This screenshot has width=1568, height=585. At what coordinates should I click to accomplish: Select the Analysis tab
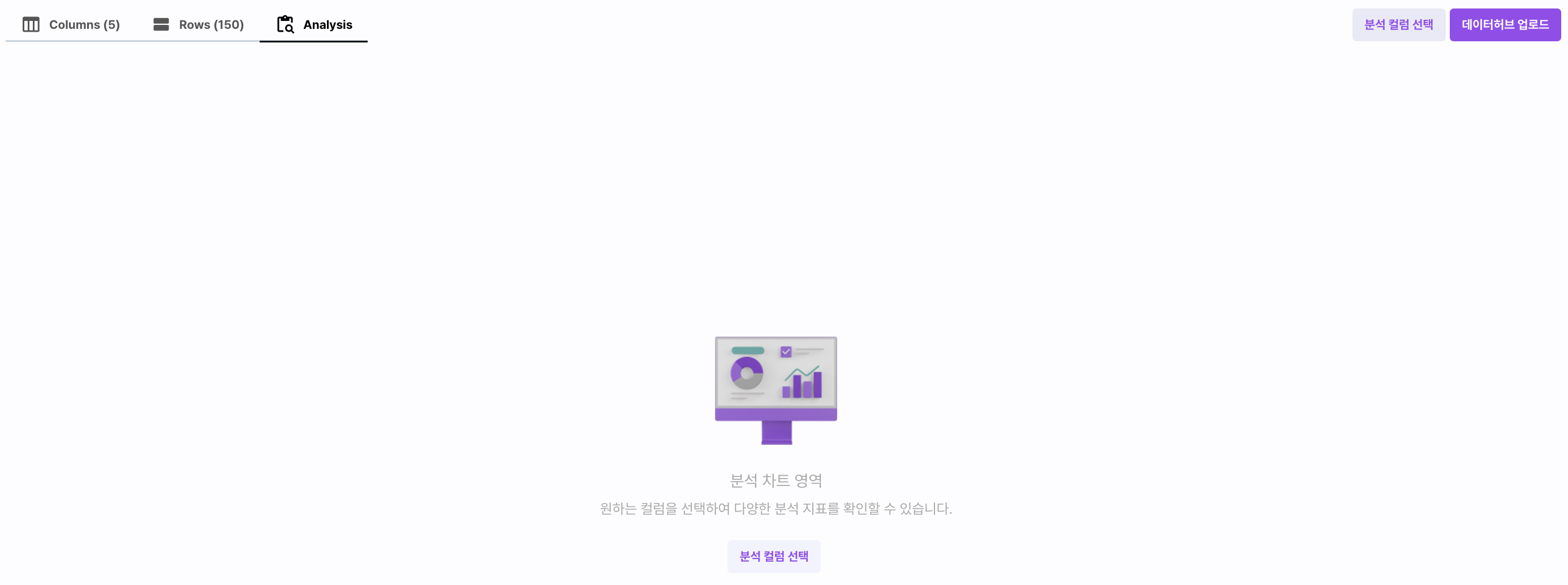(314, 24)
